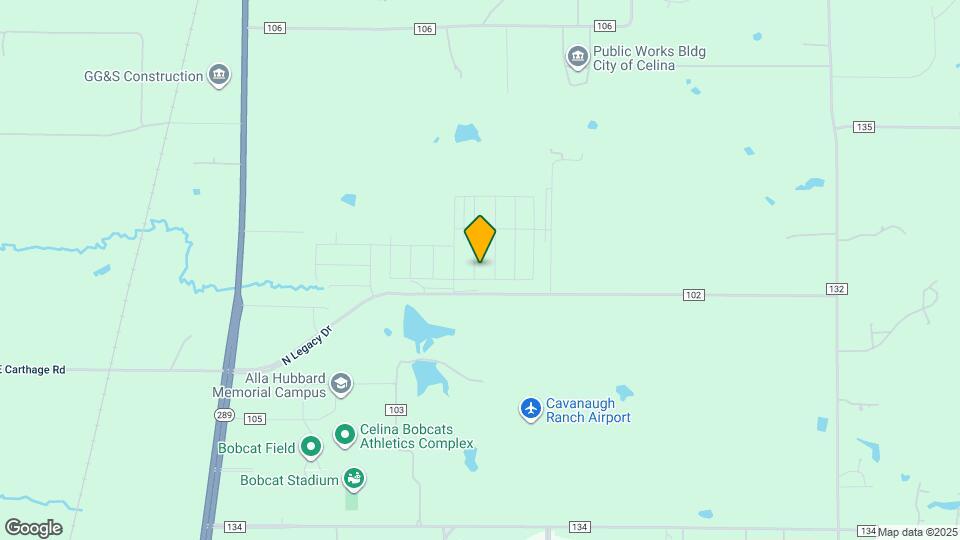The image size is (960, 540).
Task: Open the Google logo link
Action: [x=33, y=528]
